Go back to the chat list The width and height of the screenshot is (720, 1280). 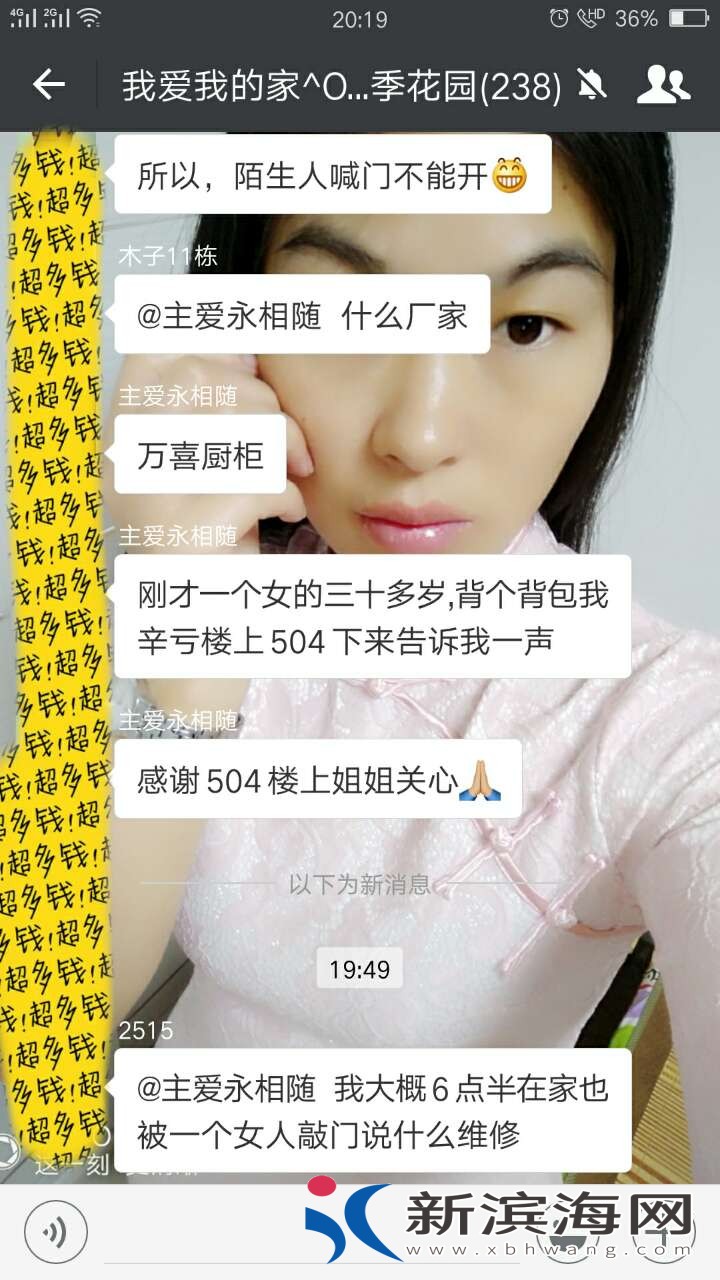coord(48,86)
